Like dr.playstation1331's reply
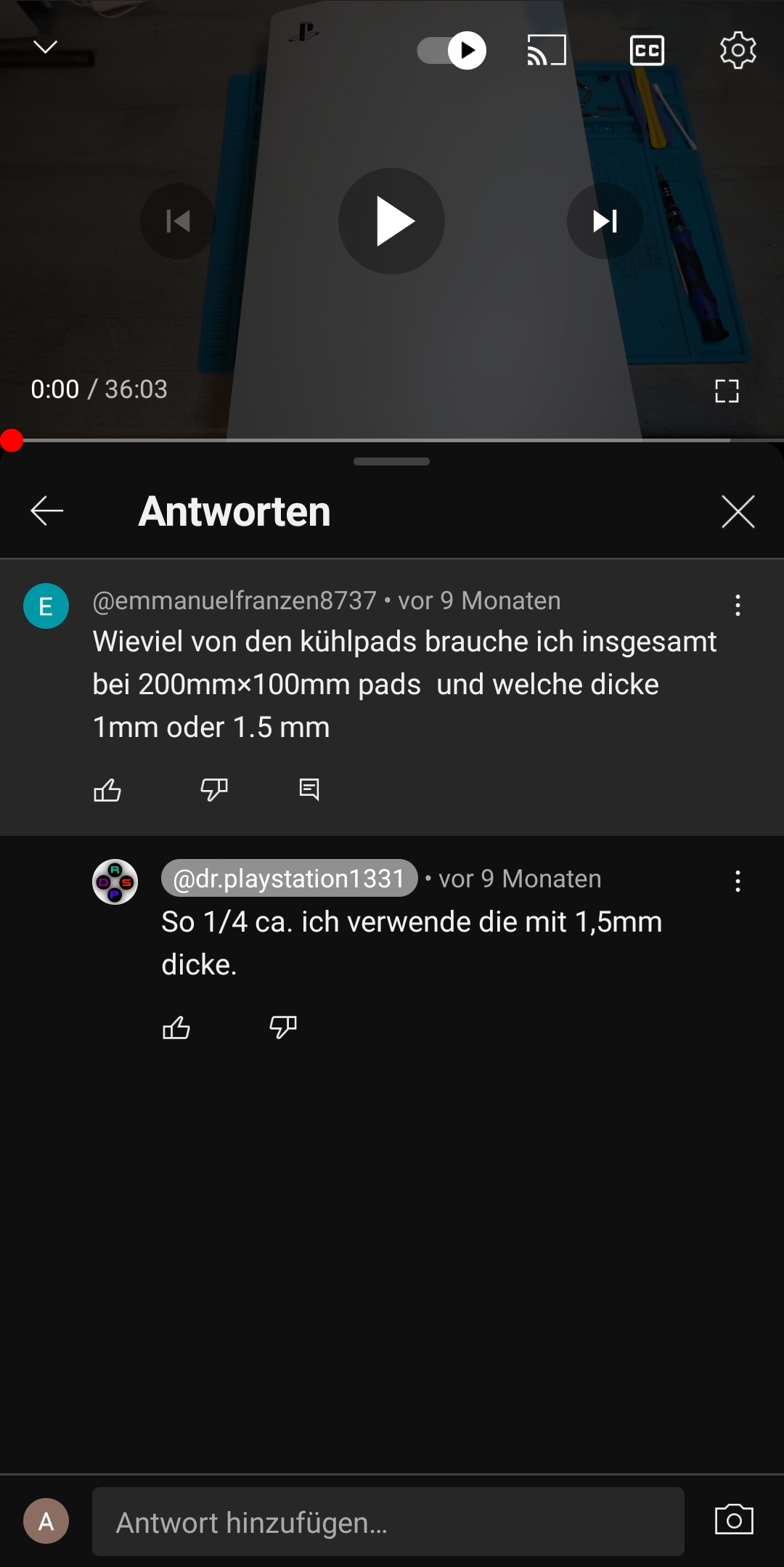Screen dimensions: 784x1567 point(176,1027)
